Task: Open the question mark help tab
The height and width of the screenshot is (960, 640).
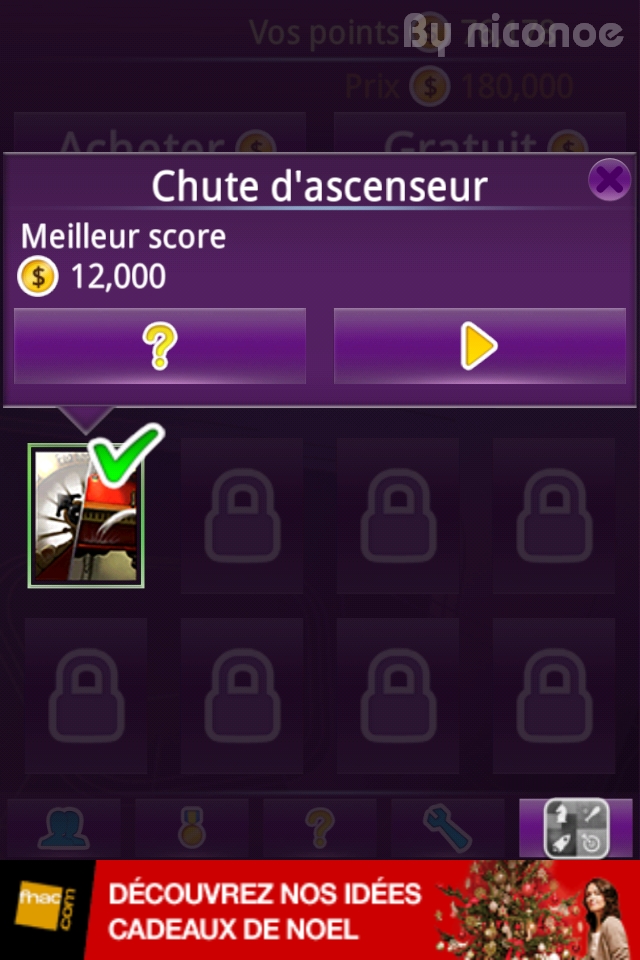Action: point(319,828)
